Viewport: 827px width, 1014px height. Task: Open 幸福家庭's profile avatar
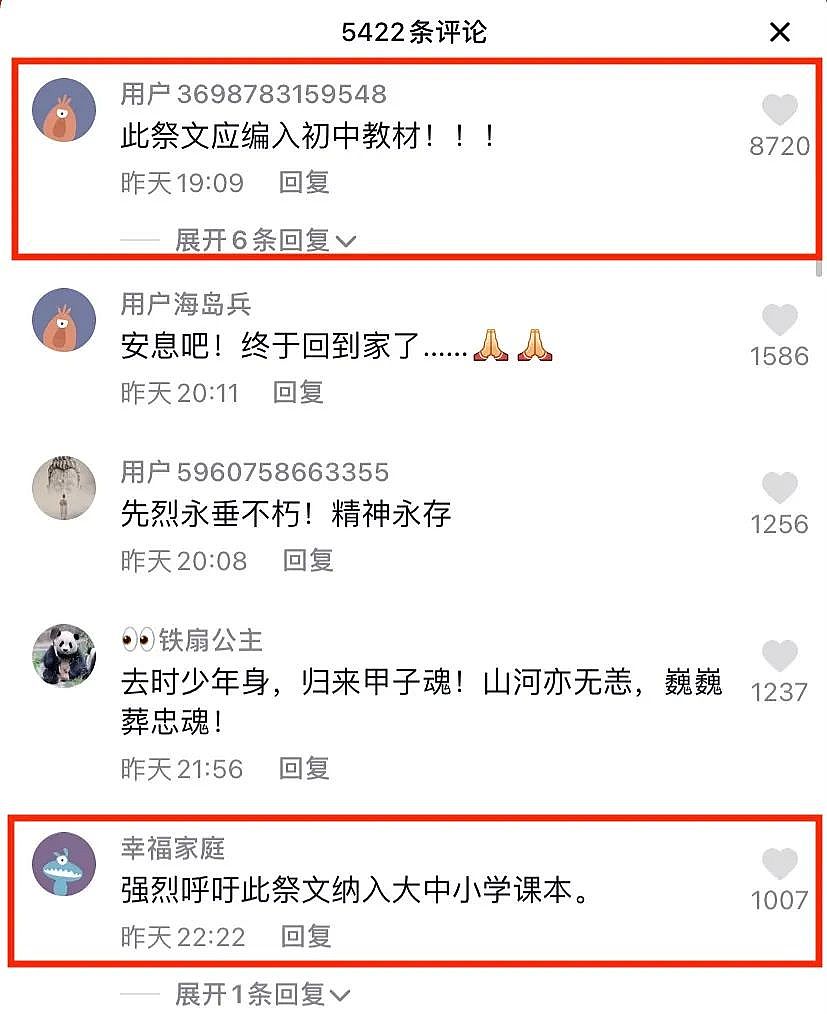tap(64, 864)
